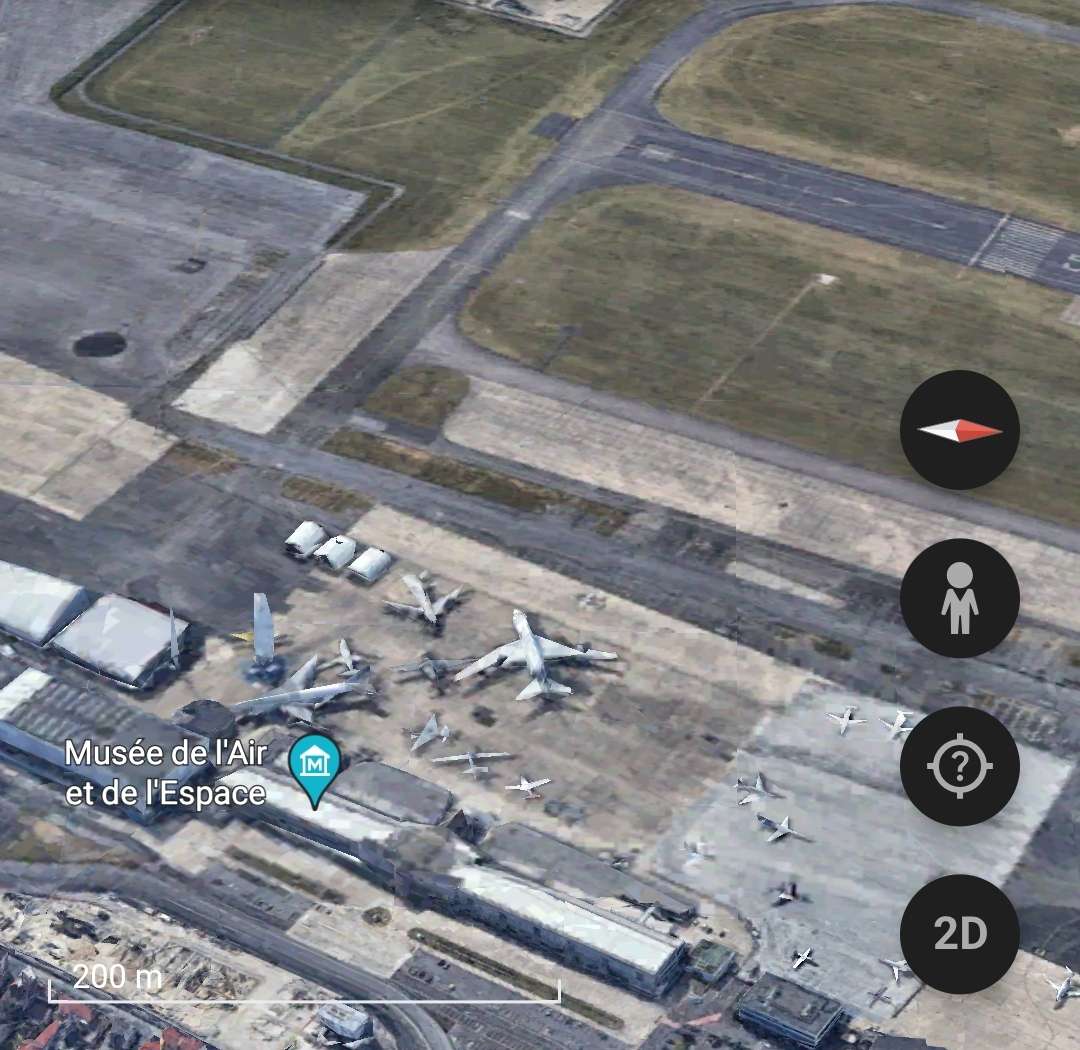Open the Musée de l'Air et de l'Espace marker
This screenshot has height=1050, width=1080.
point(315,764)
